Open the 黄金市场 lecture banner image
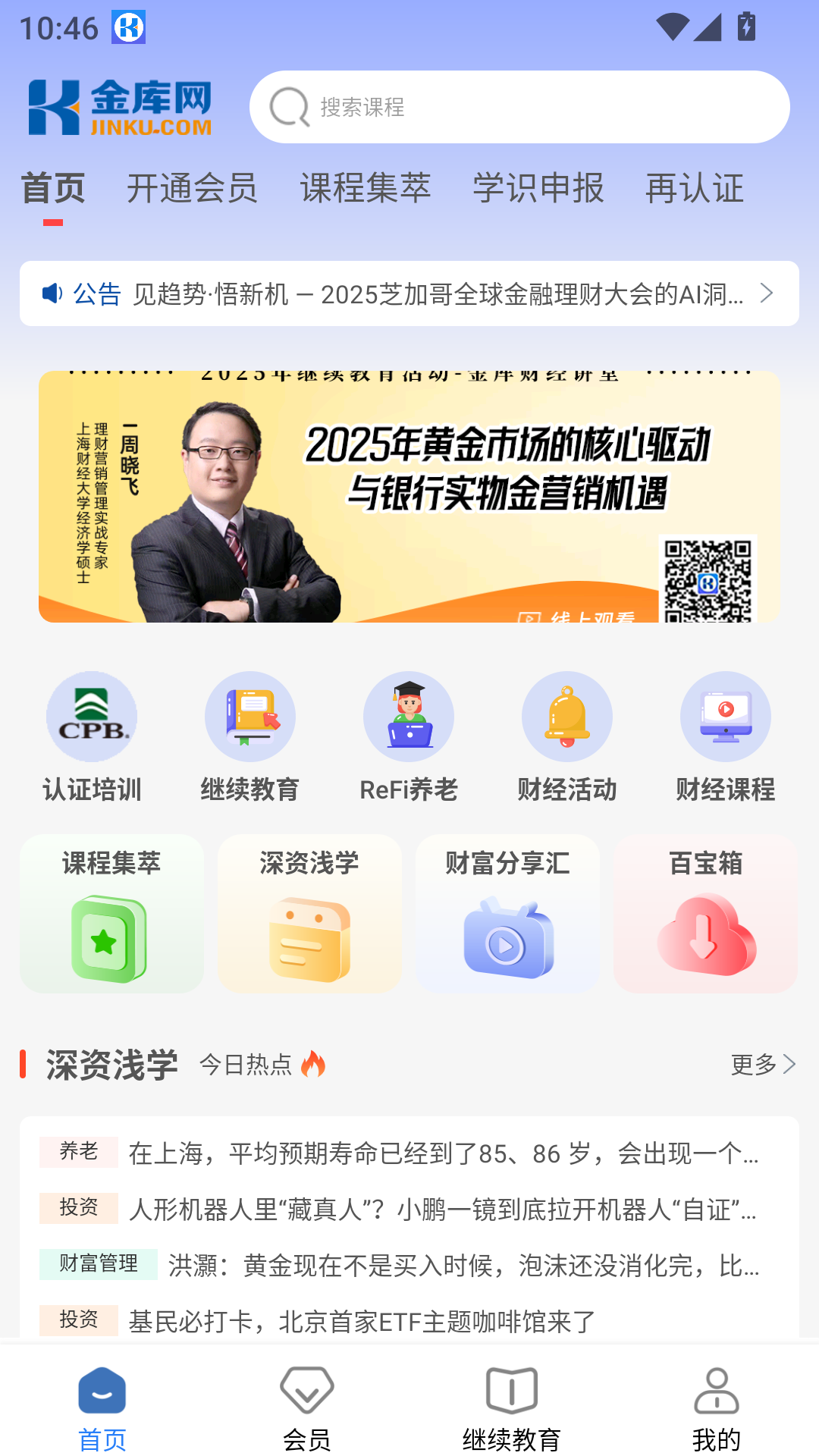 [409, 495]
